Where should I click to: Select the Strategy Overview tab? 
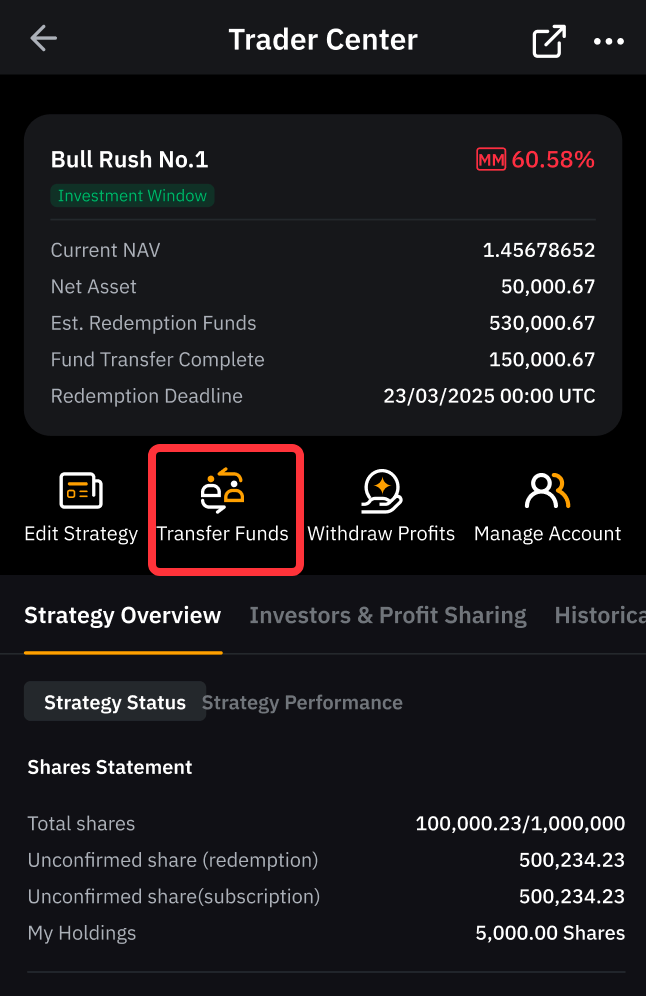point(123,615)
